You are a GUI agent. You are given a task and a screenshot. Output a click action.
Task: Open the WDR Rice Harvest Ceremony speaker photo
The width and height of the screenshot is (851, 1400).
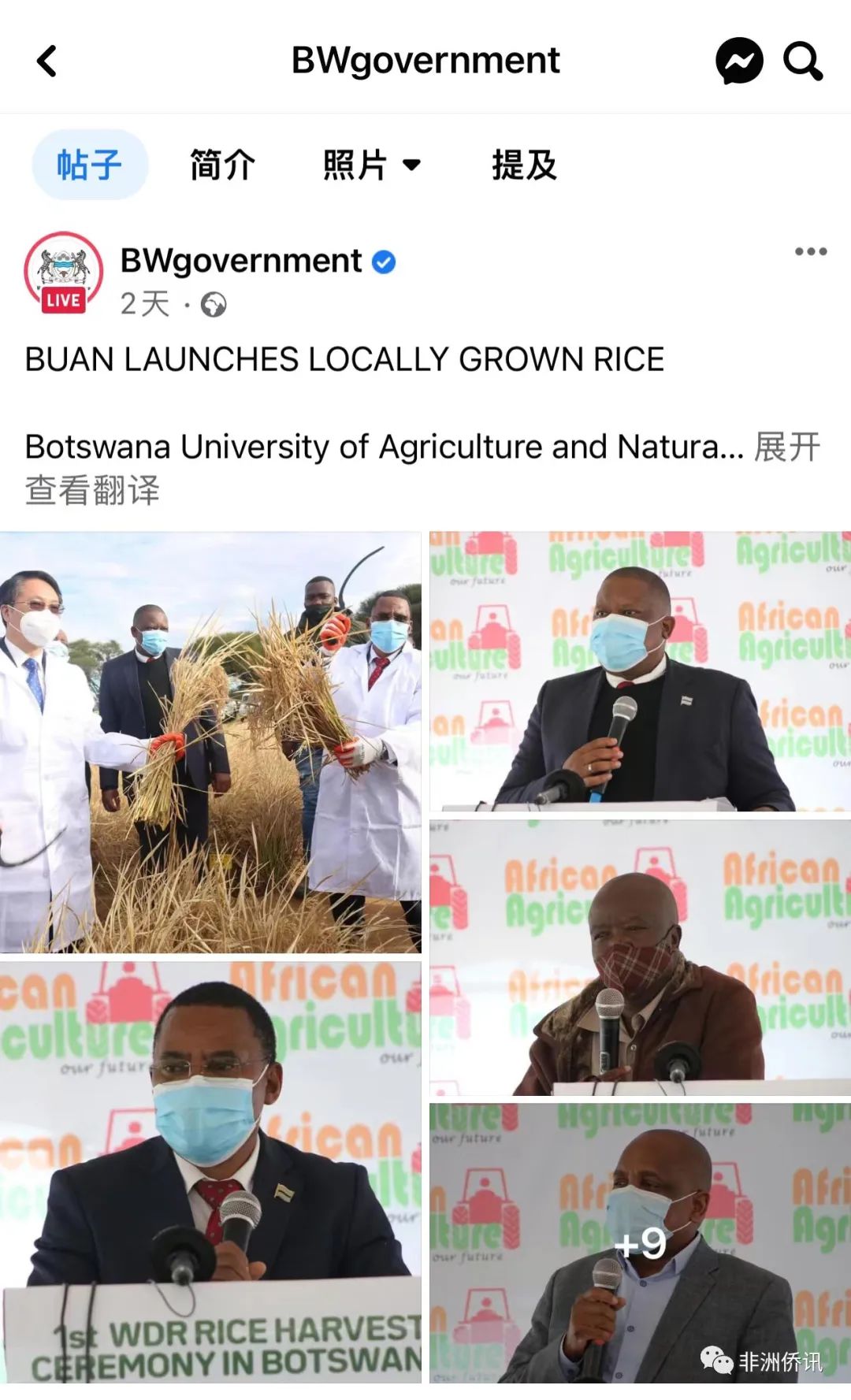point(210,1172)
